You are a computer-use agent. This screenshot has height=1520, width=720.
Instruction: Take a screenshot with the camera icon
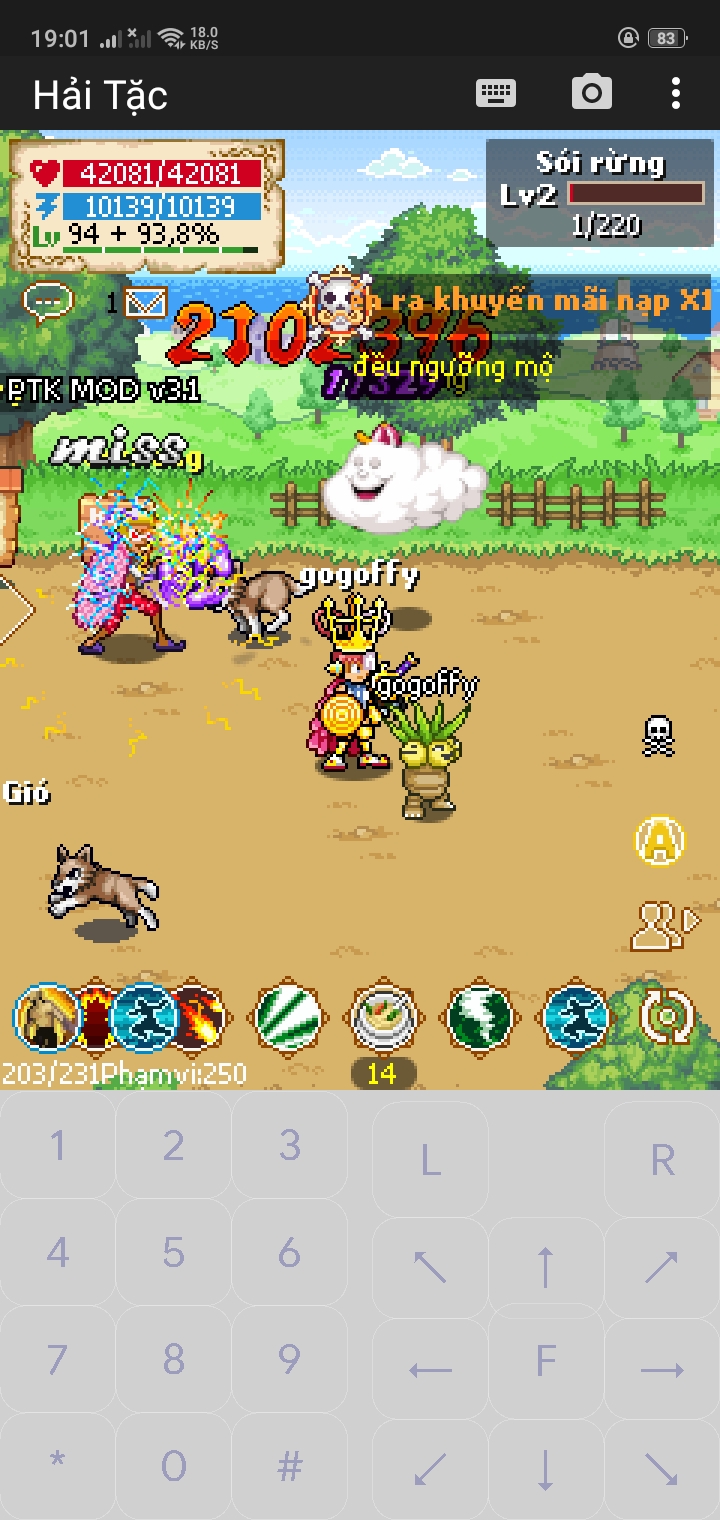tap(592, 94)
